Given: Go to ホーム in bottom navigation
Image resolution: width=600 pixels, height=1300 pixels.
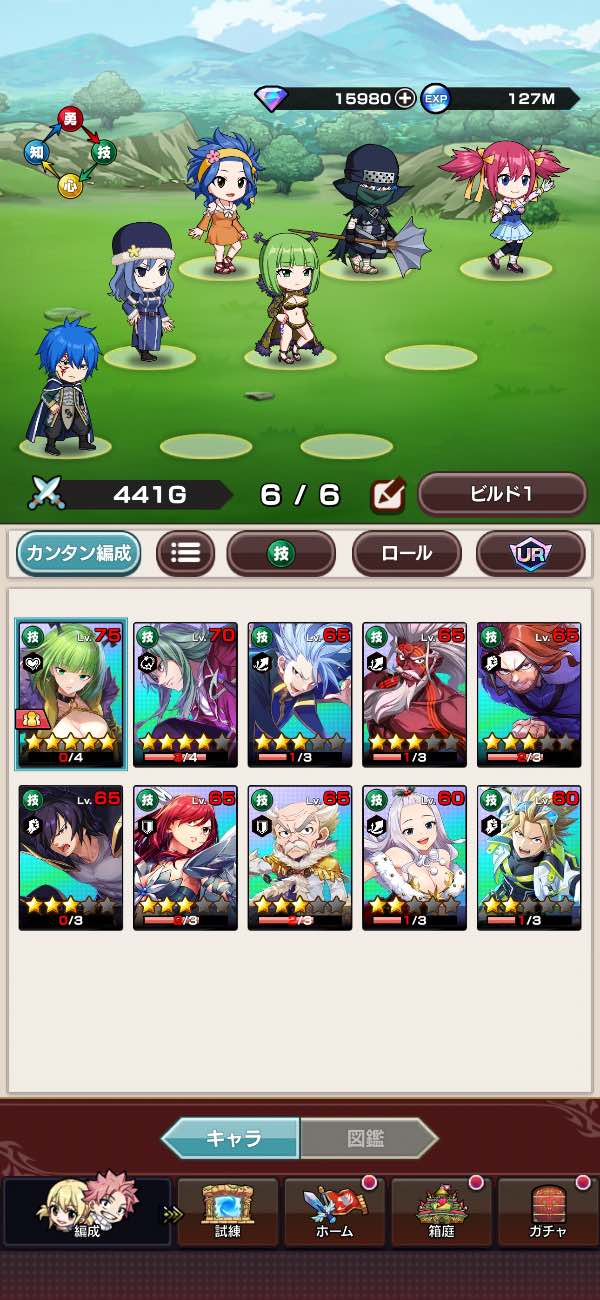Looking at the screenshot, I should 334,1212.
